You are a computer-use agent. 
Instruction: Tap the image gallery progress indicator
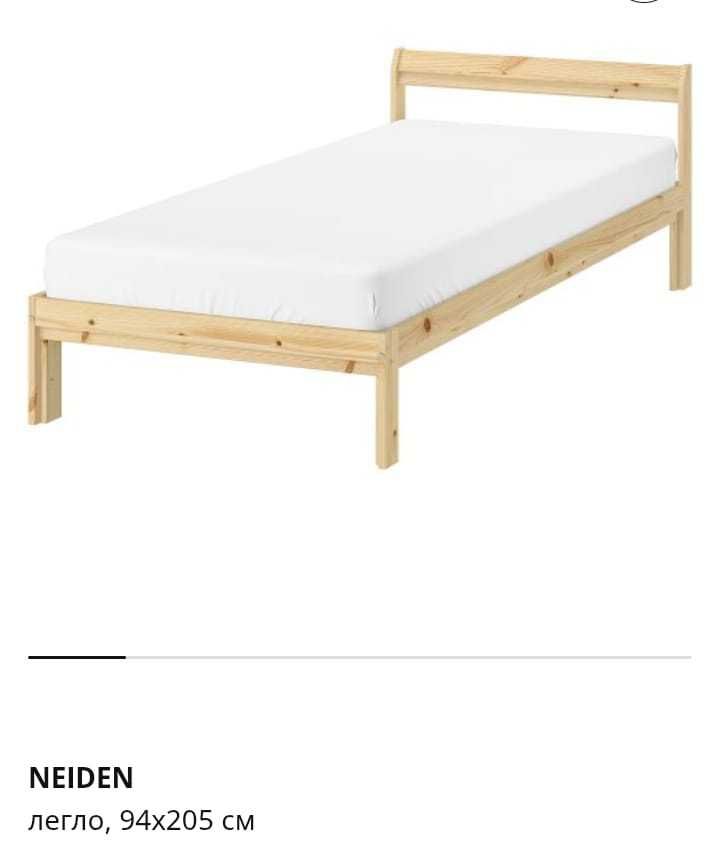click(x=359, y=657)
